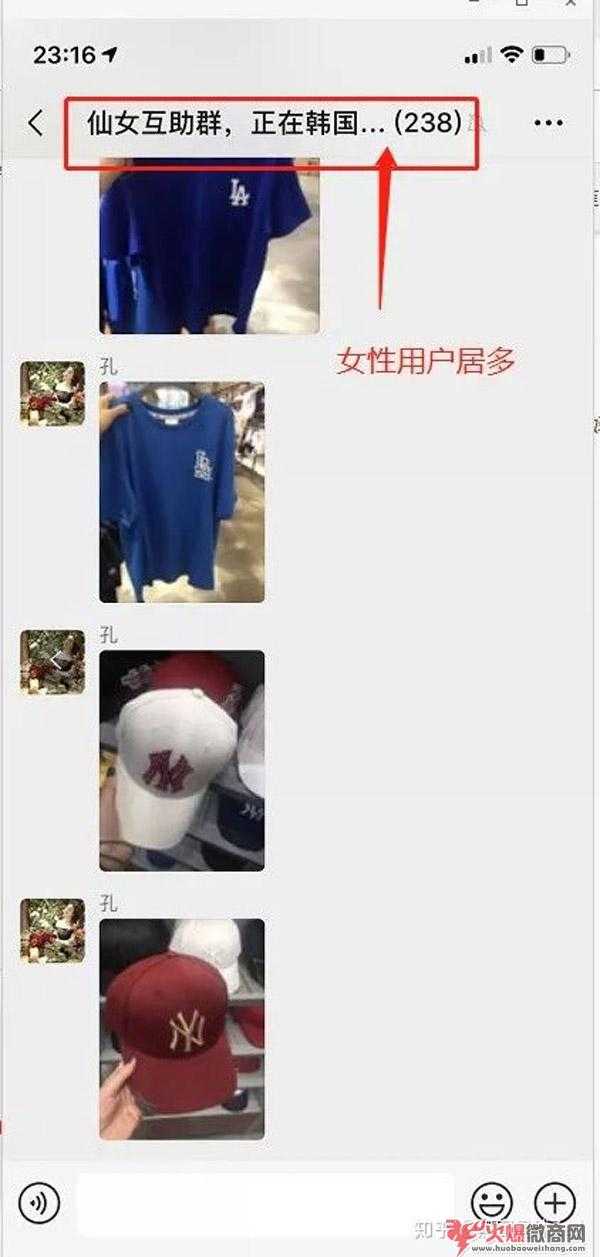The width and height of the screenshot is (600, 1257).
Task: Open the emoji sticker panel
Action: click(491, 1201)
